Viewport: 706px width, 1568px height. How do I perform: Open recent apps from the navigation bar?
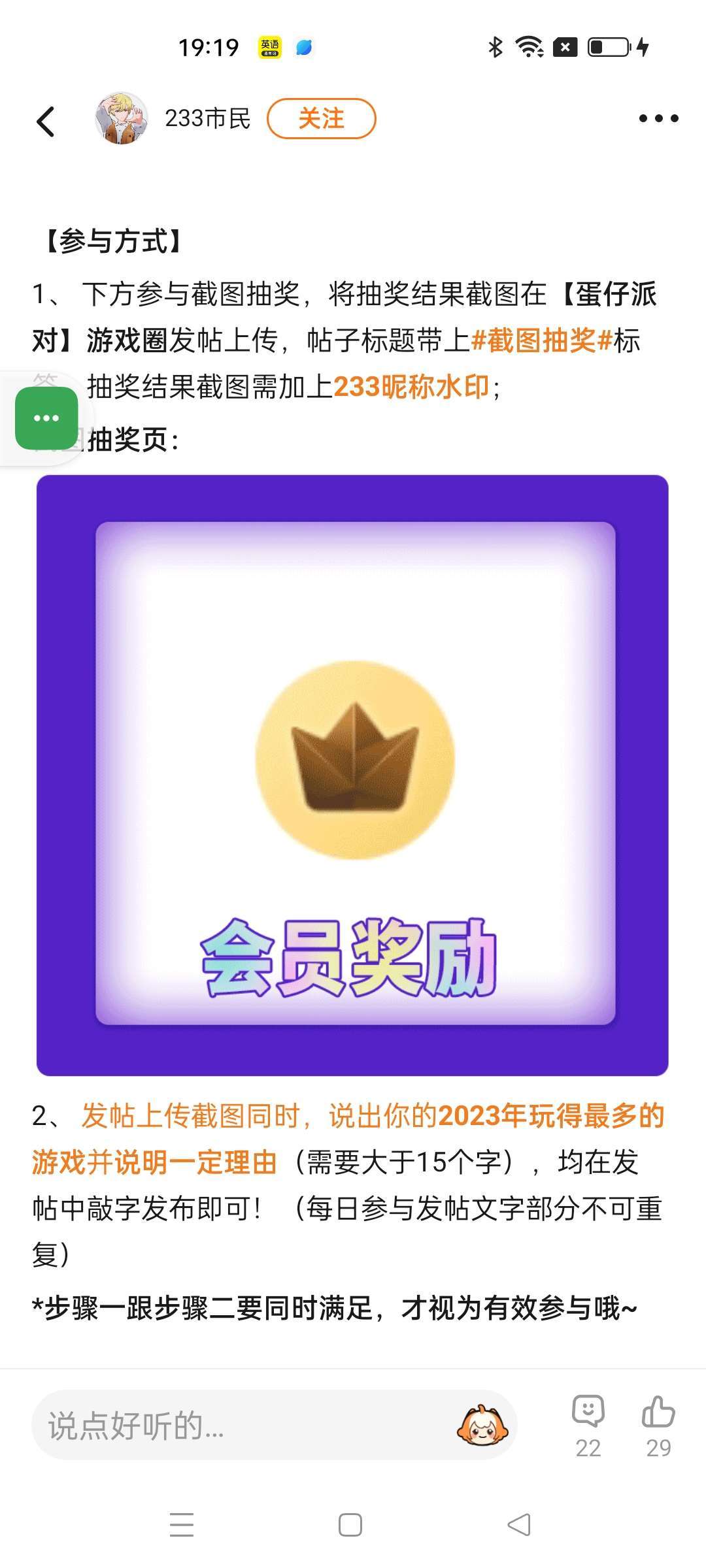[x=182, y=1525]
